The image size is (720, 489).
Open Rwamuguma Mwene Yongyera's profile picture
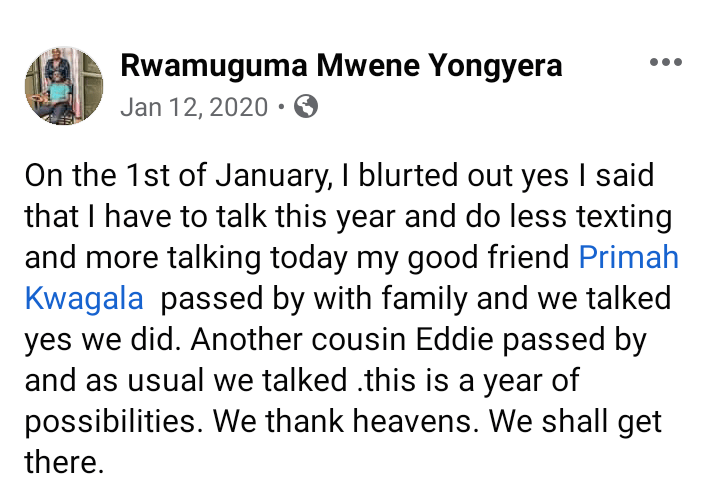[x=63, y=85]
